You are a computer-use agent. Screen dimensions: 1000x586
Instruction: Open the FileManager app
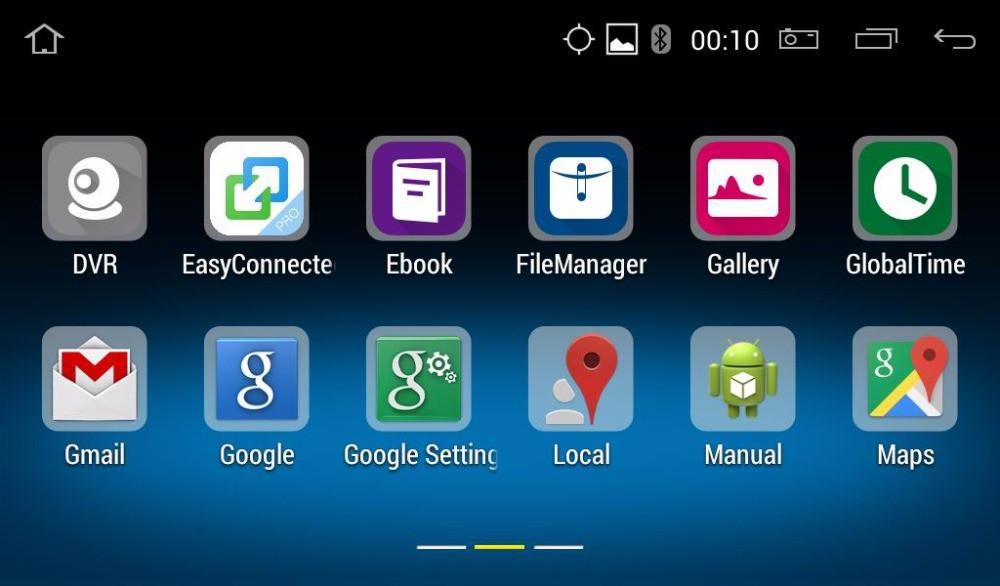pyautogui.click(x=580, y=189)
